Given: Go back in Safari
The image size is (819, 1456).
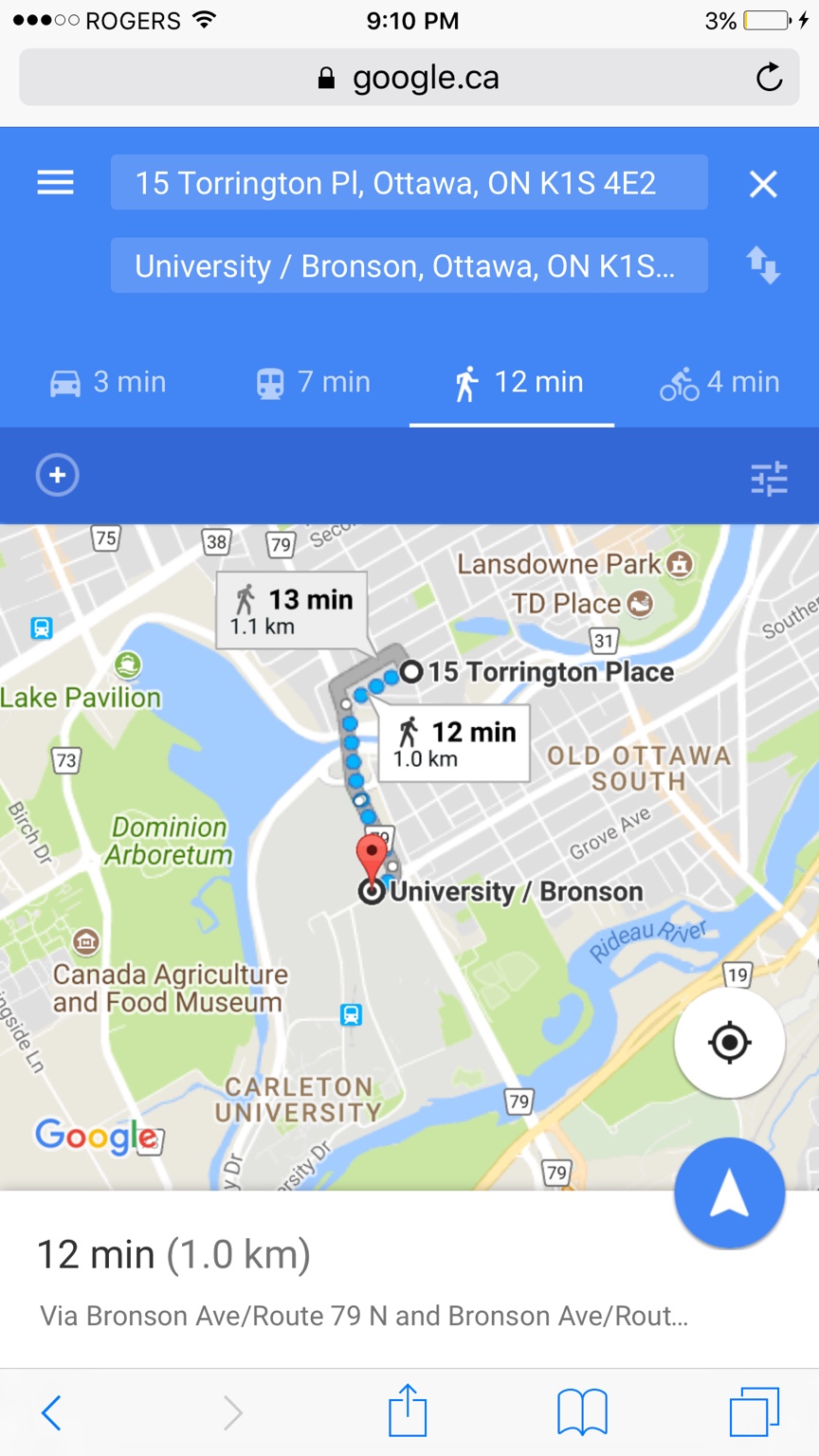Looking at the screenshot, I should click(x=51, y=1412).
